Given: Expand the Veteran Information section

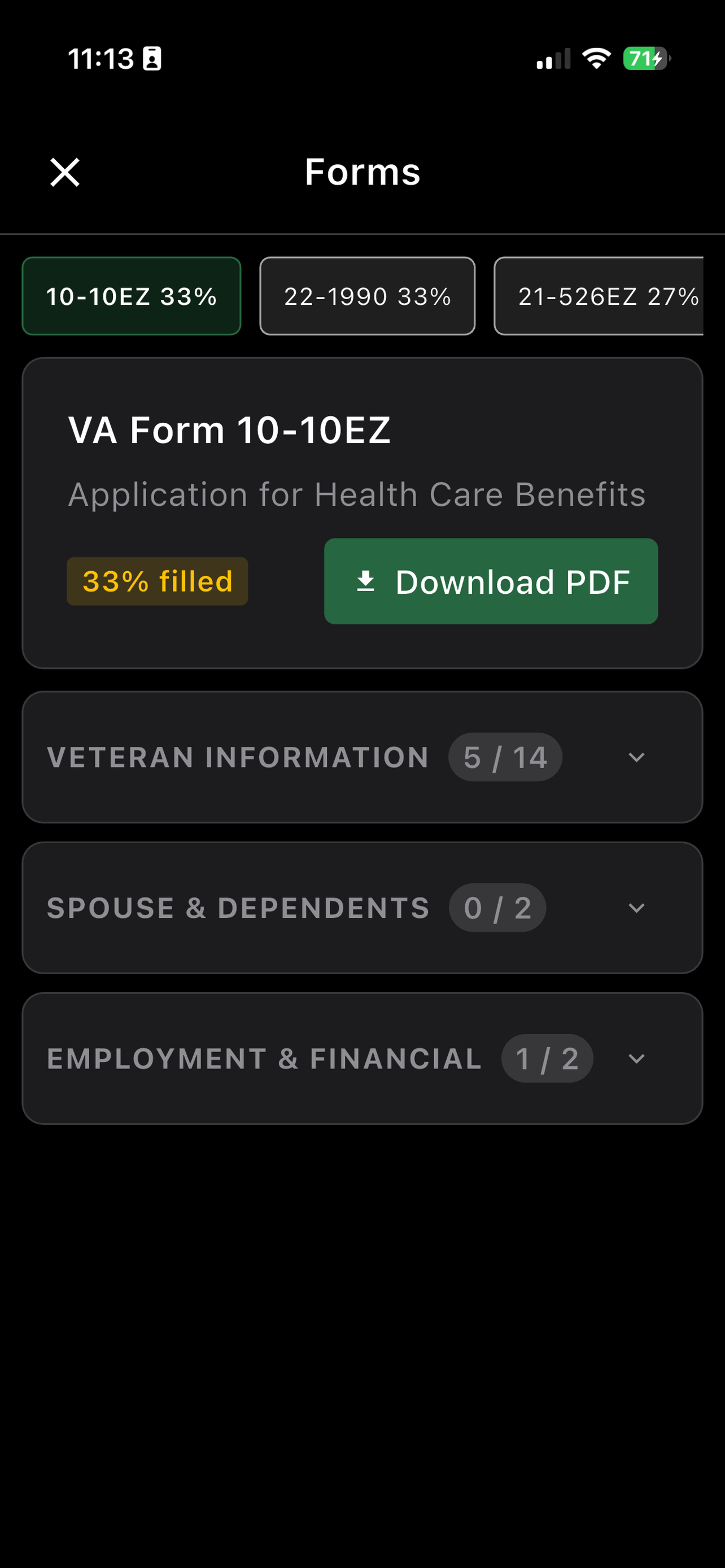Looking at the screenshot, I should coord(361,757).
